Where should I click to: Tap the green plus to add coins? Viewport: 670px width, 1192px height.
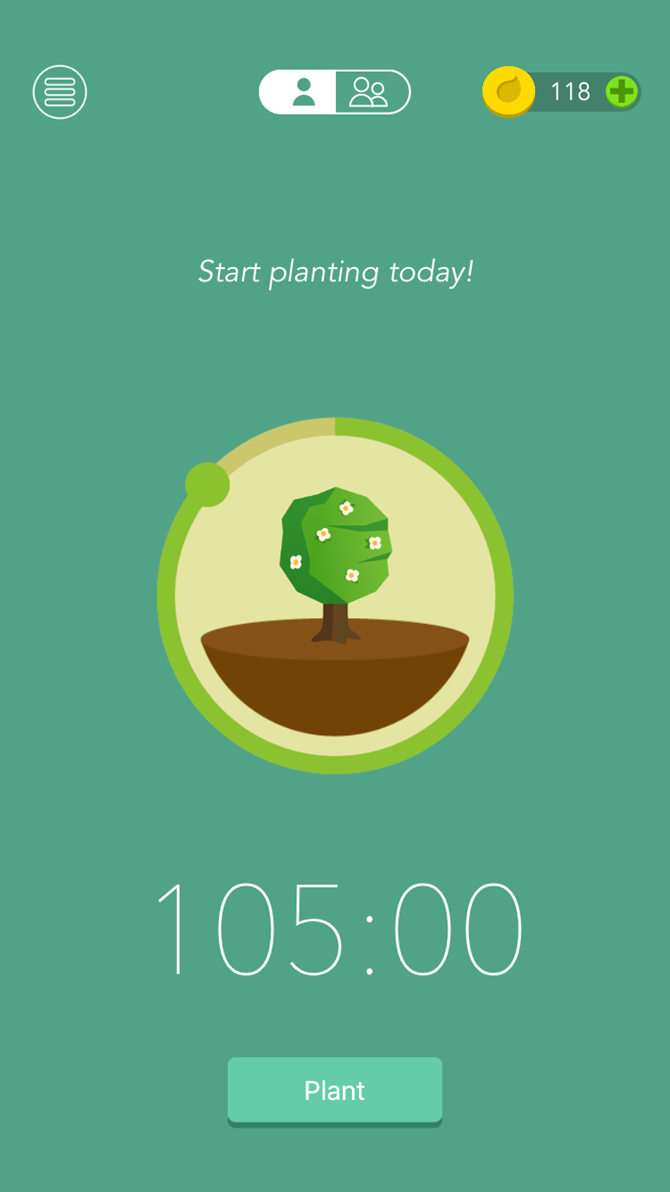(621, 92)
